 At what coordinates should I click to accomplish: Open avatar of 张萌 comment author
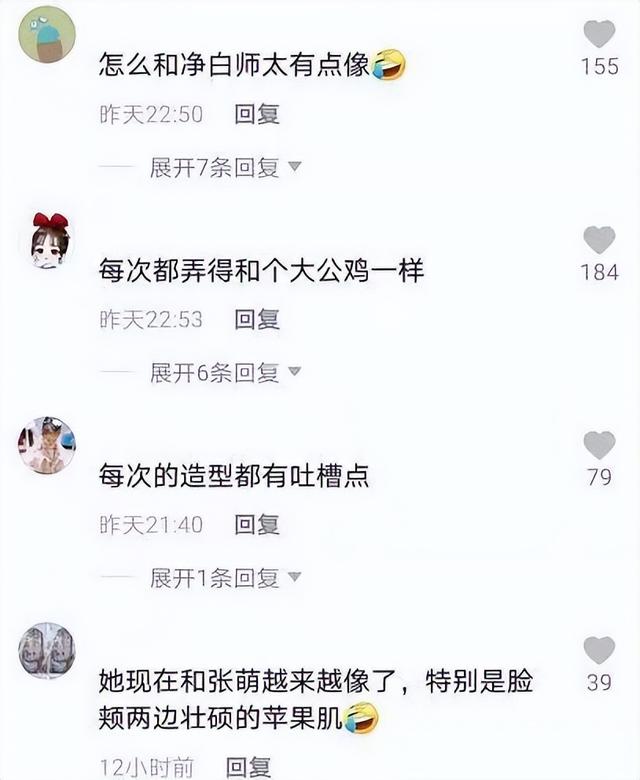click(x=47, y=650)
